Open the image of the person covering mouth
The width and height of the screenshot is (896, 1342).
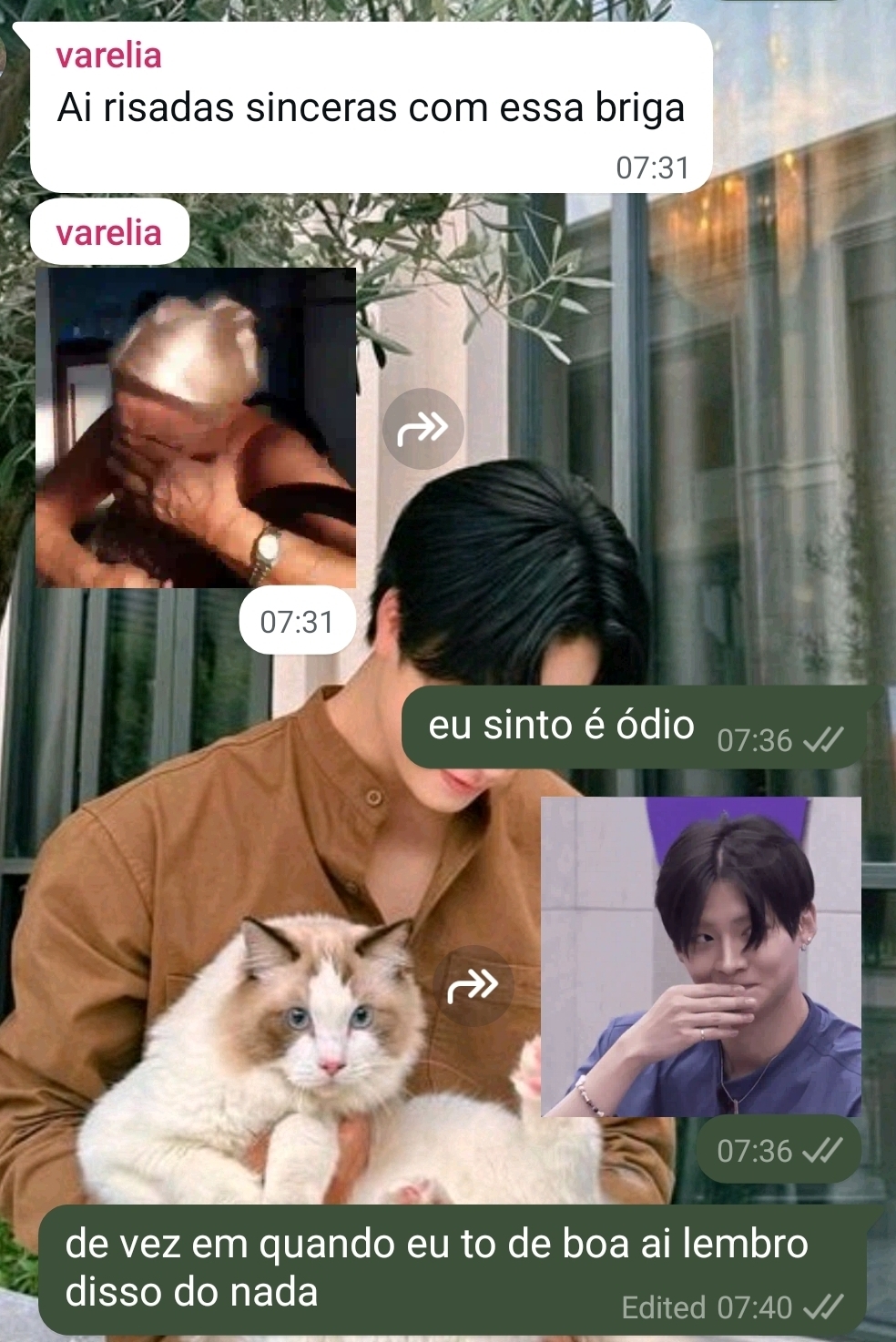[700, 957]
